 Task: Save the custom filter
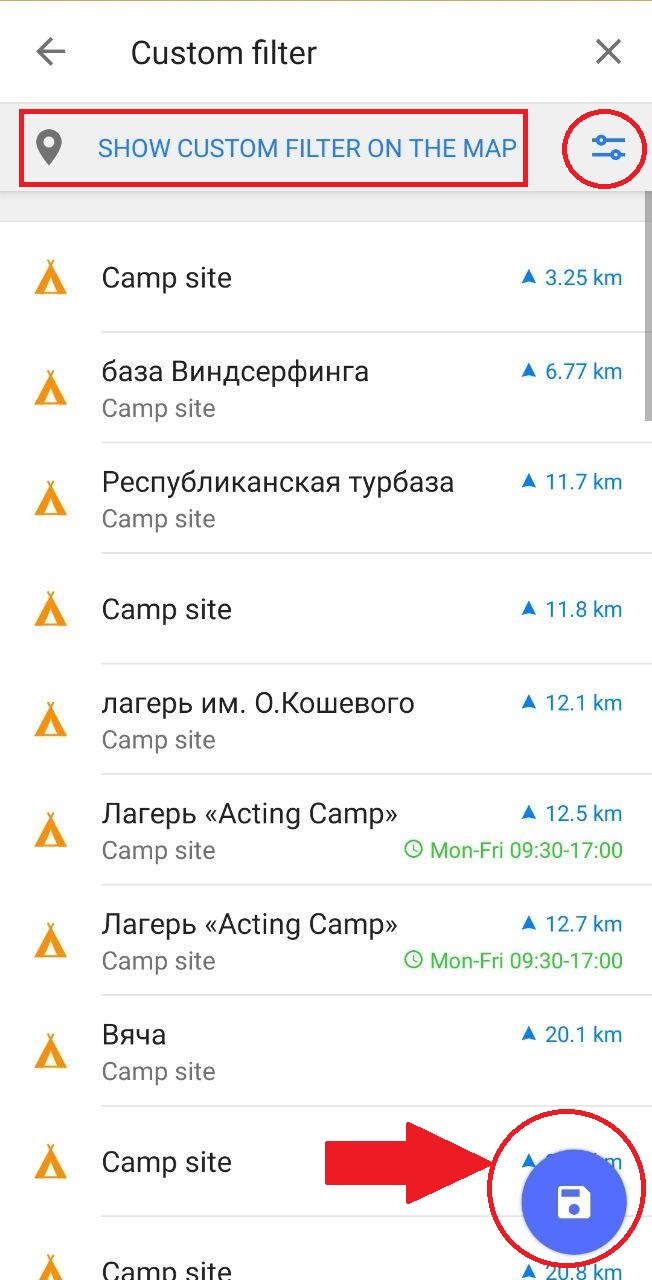click(x=573, y=1201)
